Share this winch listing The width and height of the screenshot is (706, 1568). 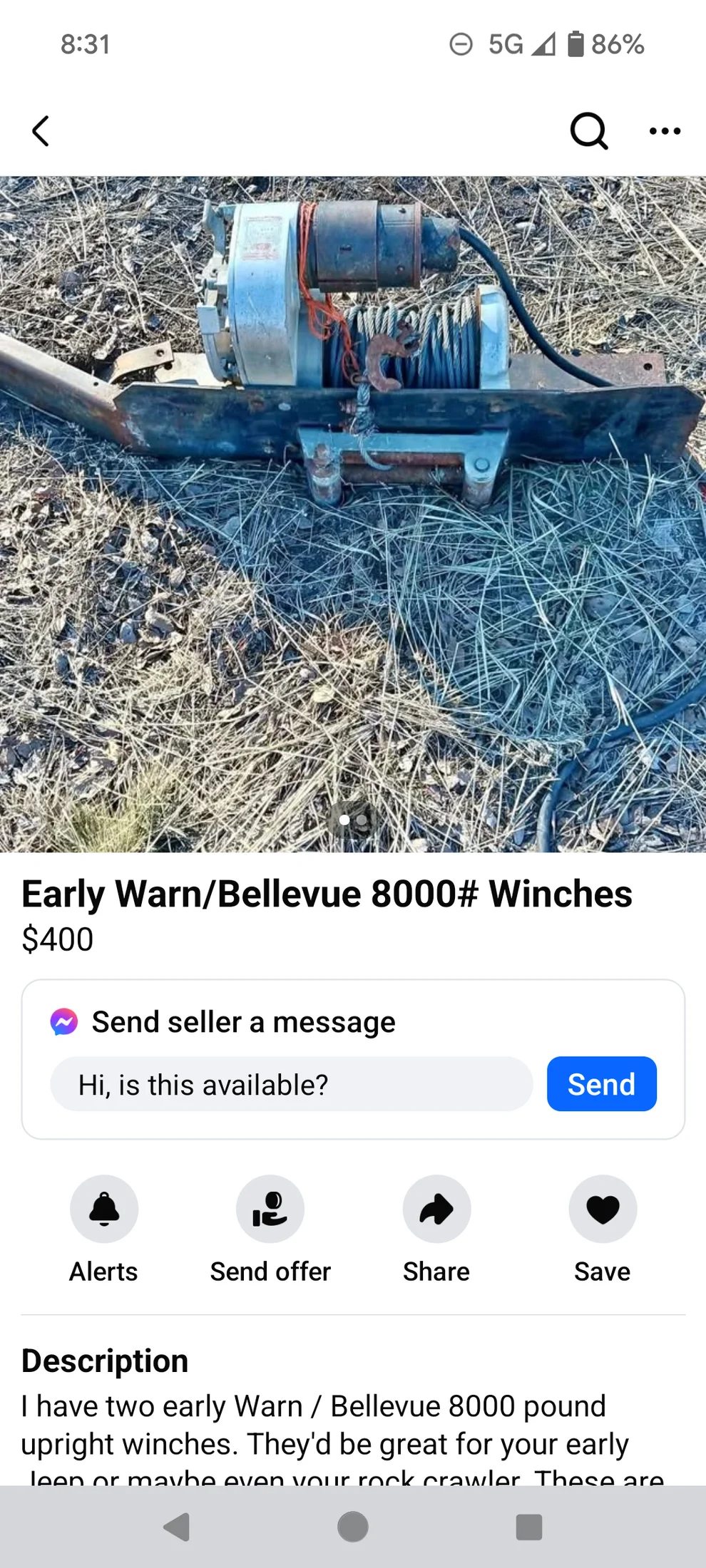[x=436, y=1209]
